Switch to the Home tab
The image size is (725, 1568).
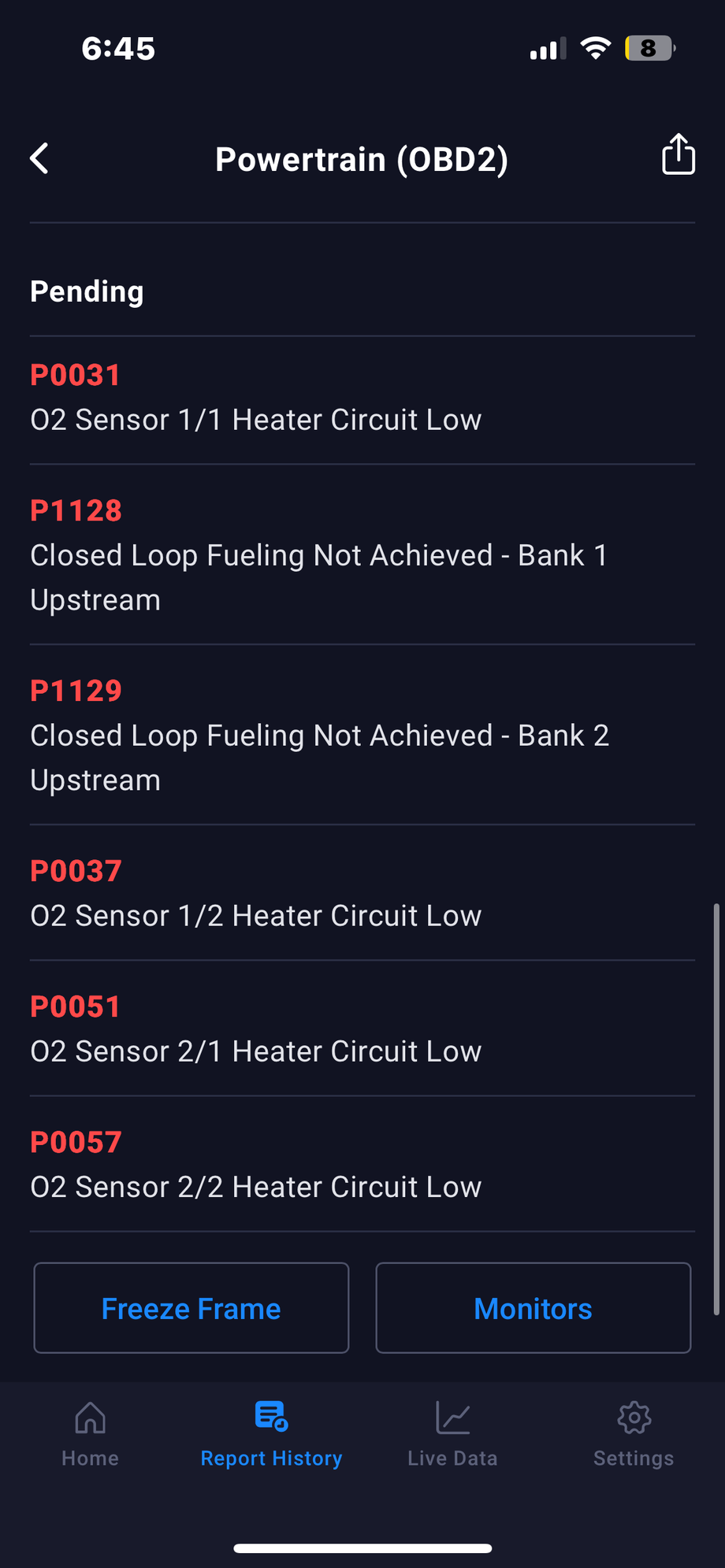coord(91,1434)
